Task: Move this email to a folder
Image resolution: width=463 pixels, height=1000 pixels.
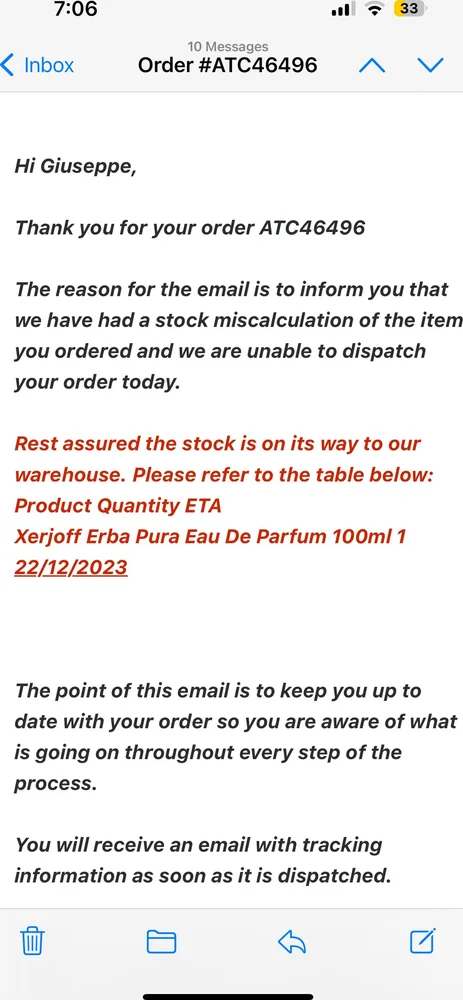Action: [161, 942]
